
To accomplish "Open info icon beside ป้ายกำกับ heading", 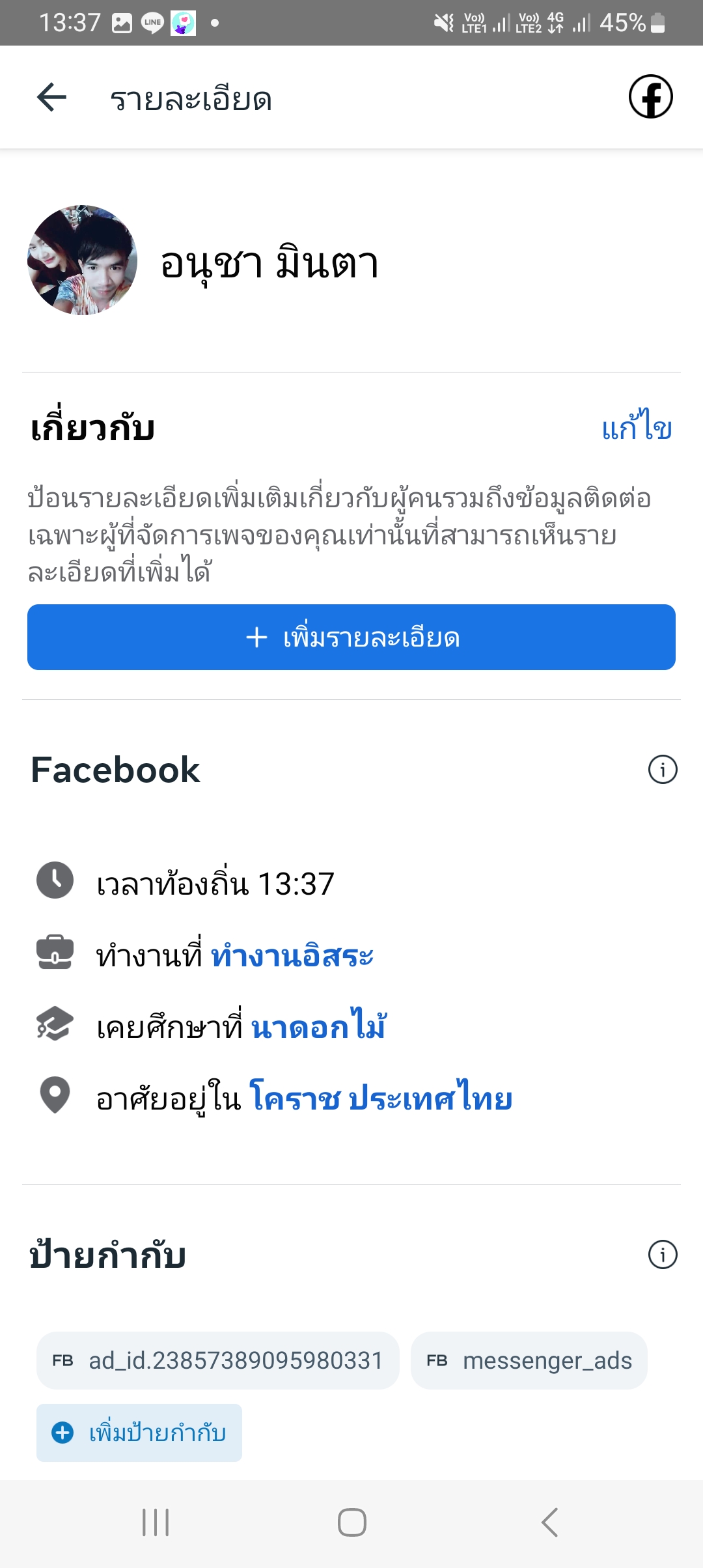I will pyautogui.click(x=663, y=1255).
